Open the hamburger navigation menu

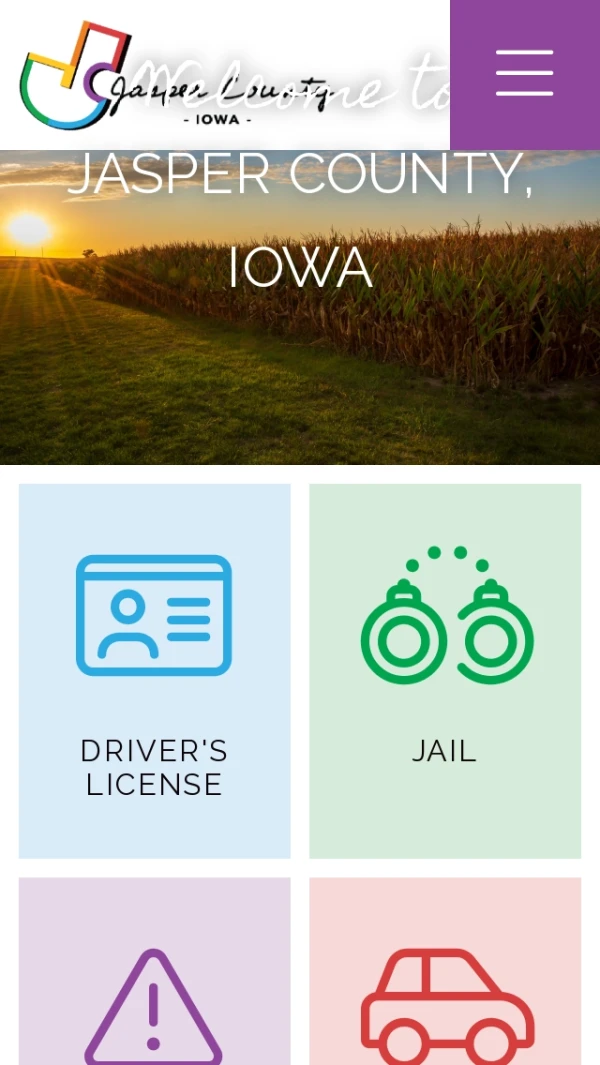tap(524, 73)
